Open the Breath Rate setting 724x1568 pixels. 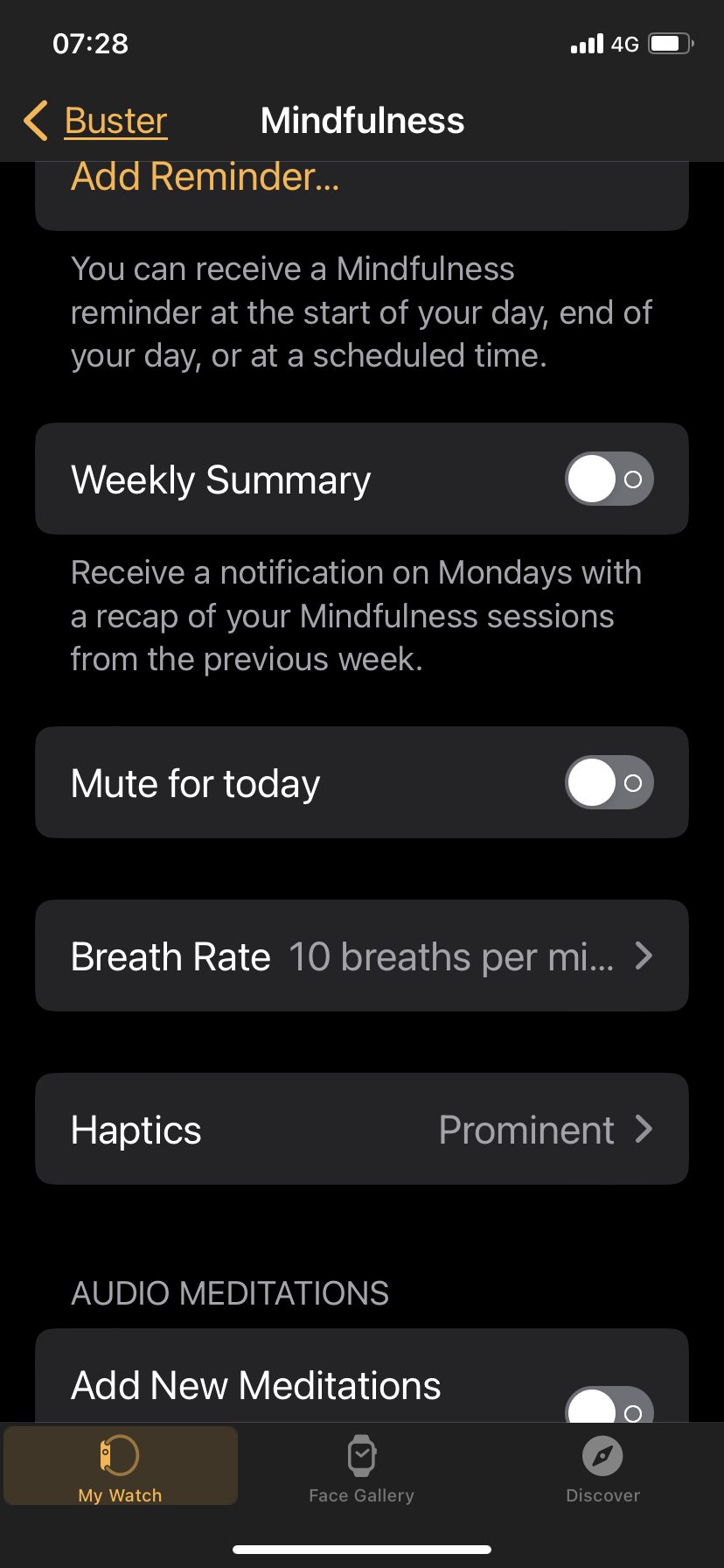[362, 955]
